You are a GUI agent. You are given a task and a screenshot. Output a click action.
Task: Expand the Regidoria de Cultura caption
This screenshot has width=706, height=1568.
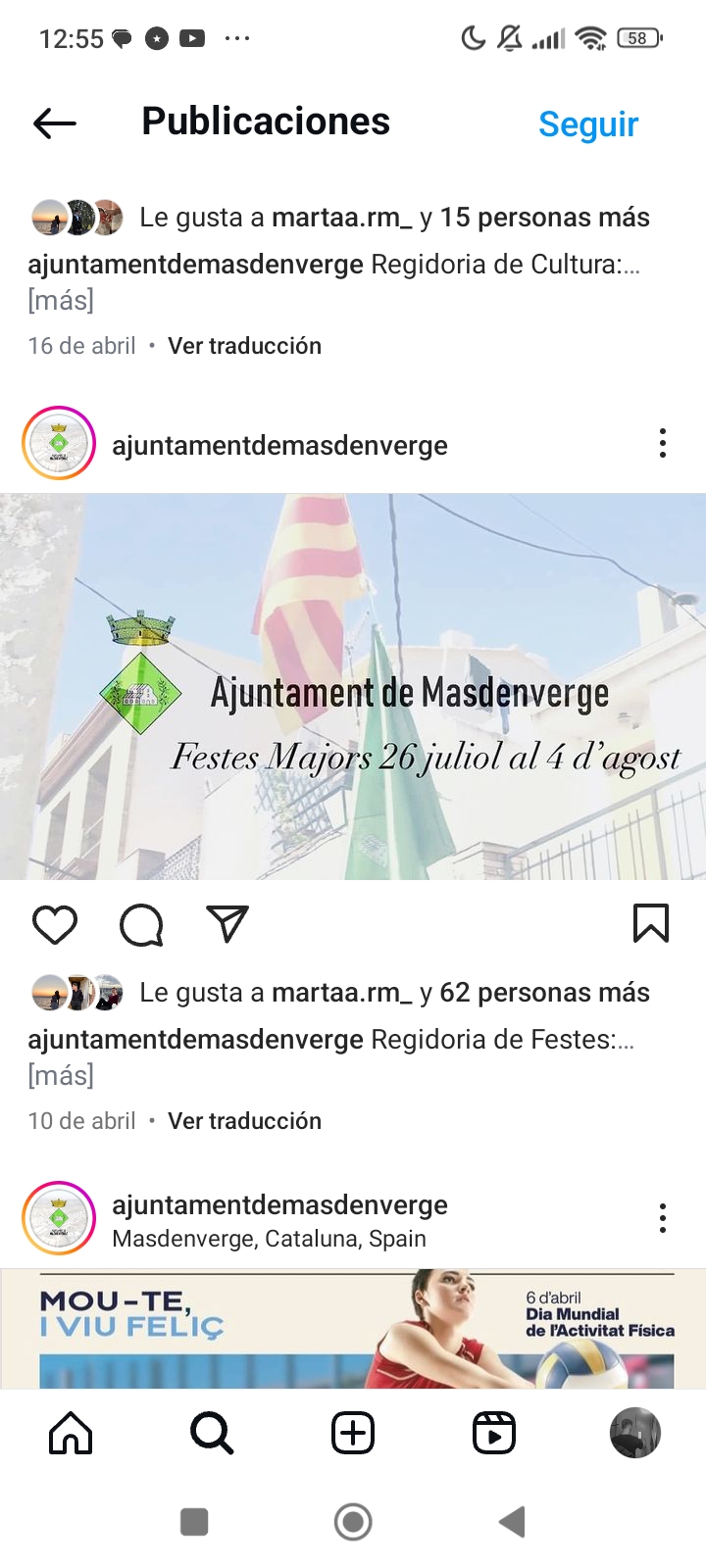[61, 300]
